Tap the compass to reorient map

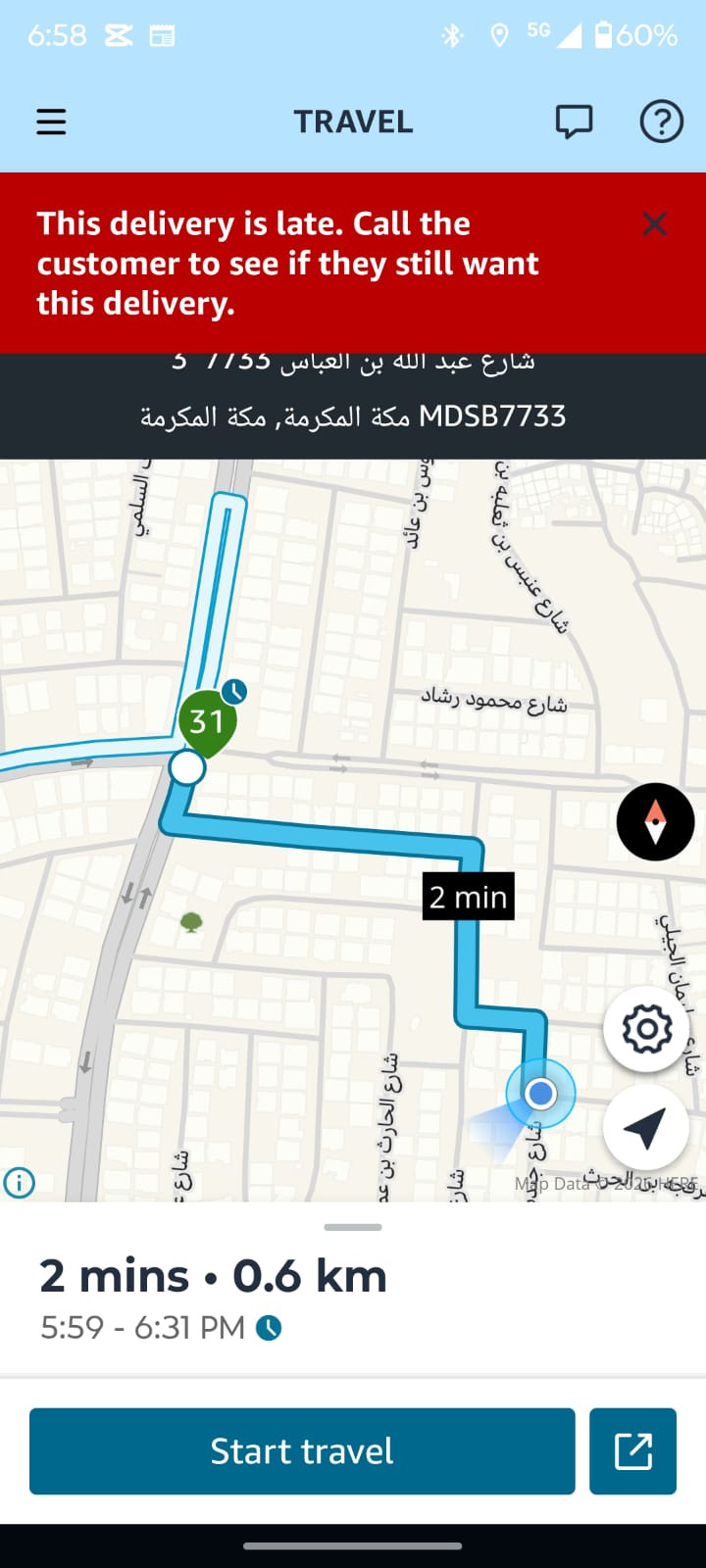[x=655, y=821]
